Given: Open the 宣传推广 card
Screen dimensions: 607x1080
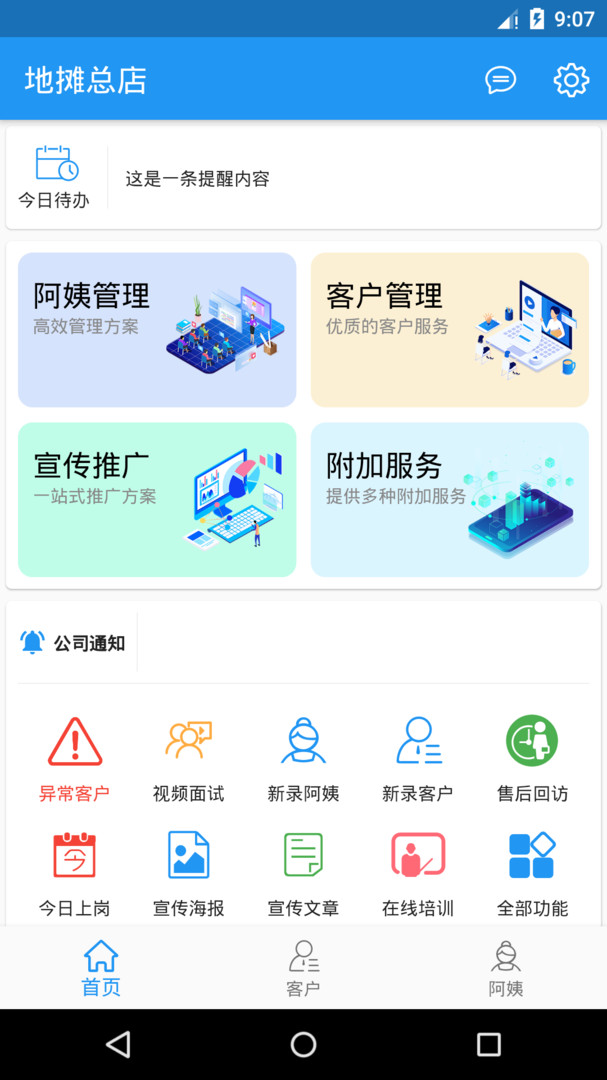Looking at the screenshot, I should [157, 499].
